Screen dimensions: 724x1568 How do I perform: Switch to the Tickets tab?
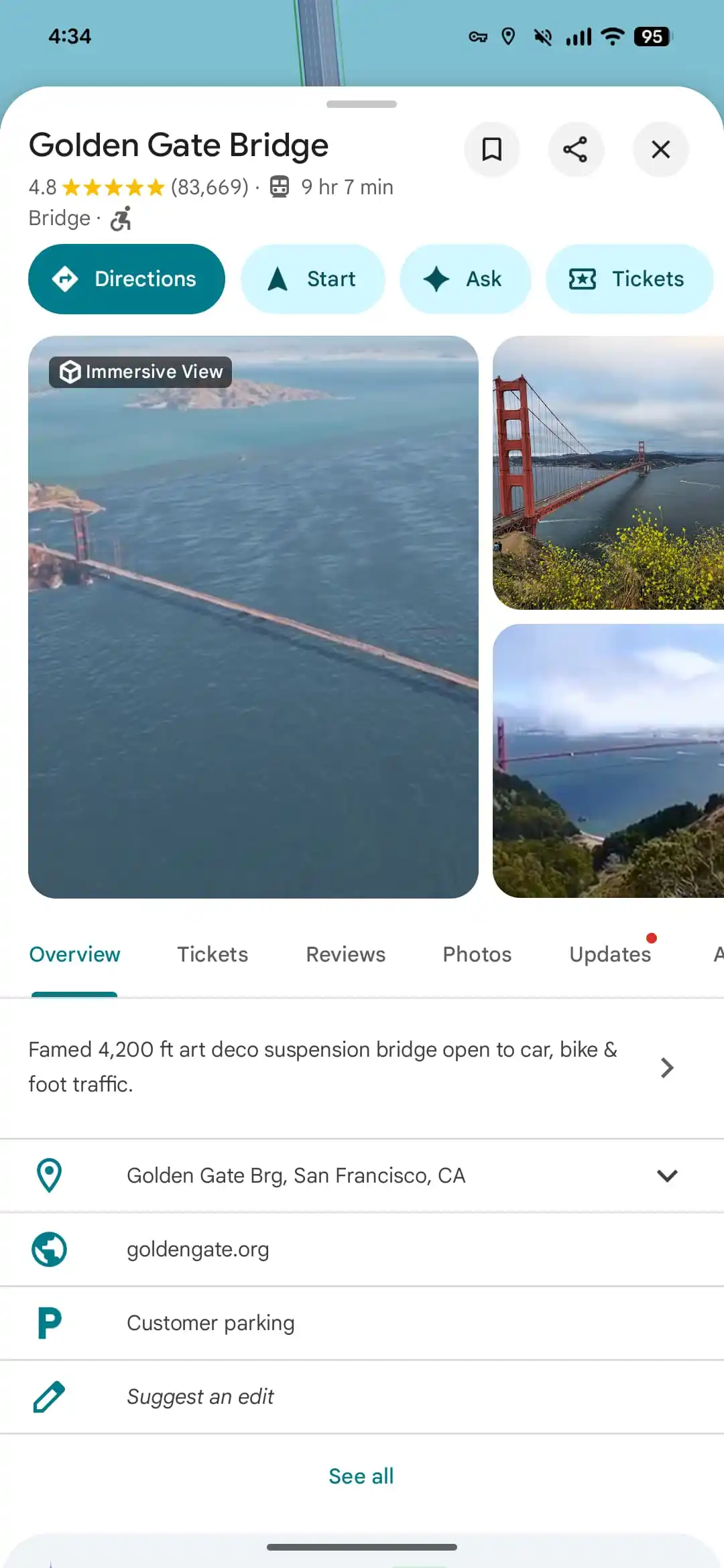point(213,954)
